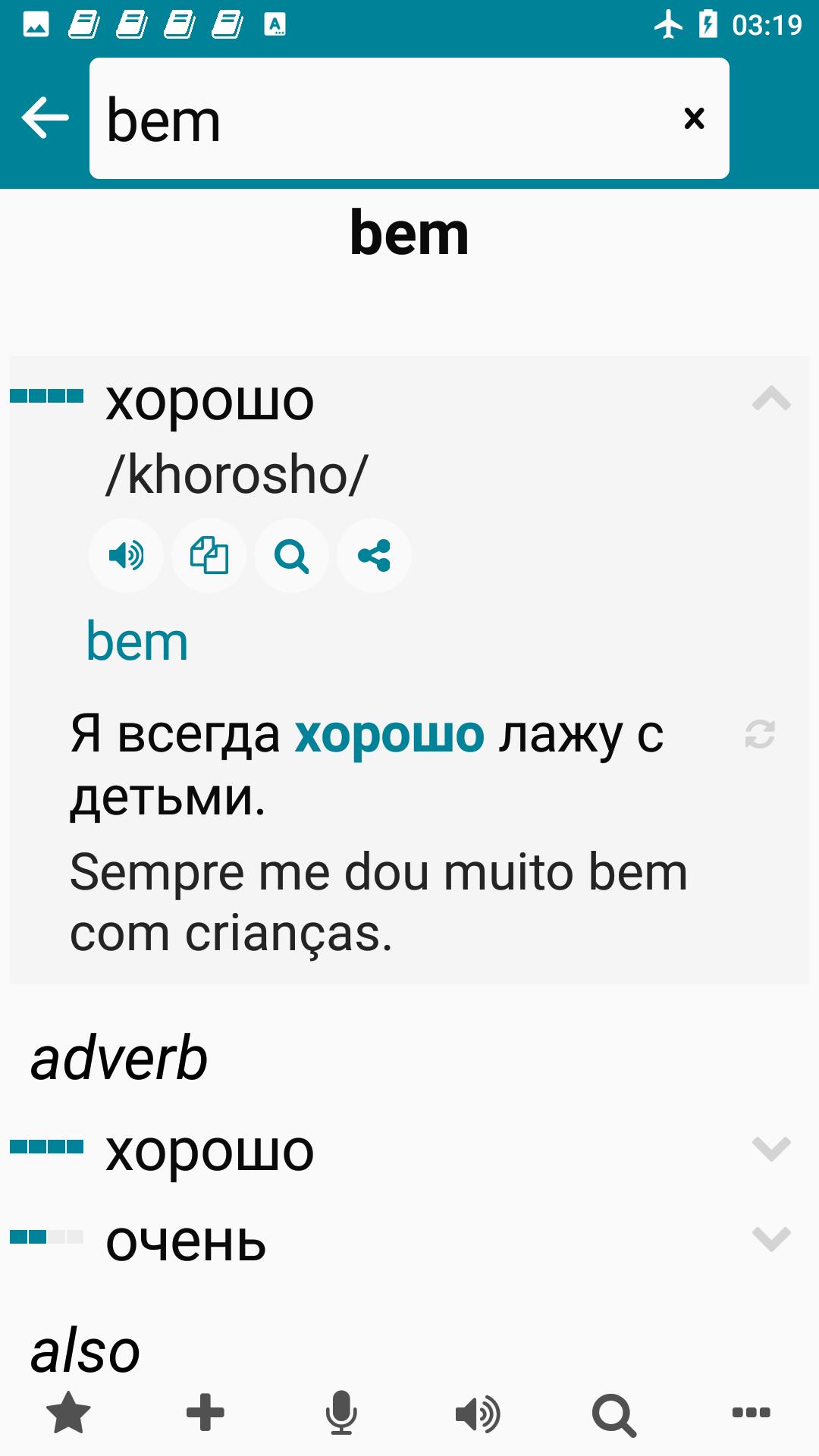
Task: Edit the search box containing bem
Action: click(379, 118)
